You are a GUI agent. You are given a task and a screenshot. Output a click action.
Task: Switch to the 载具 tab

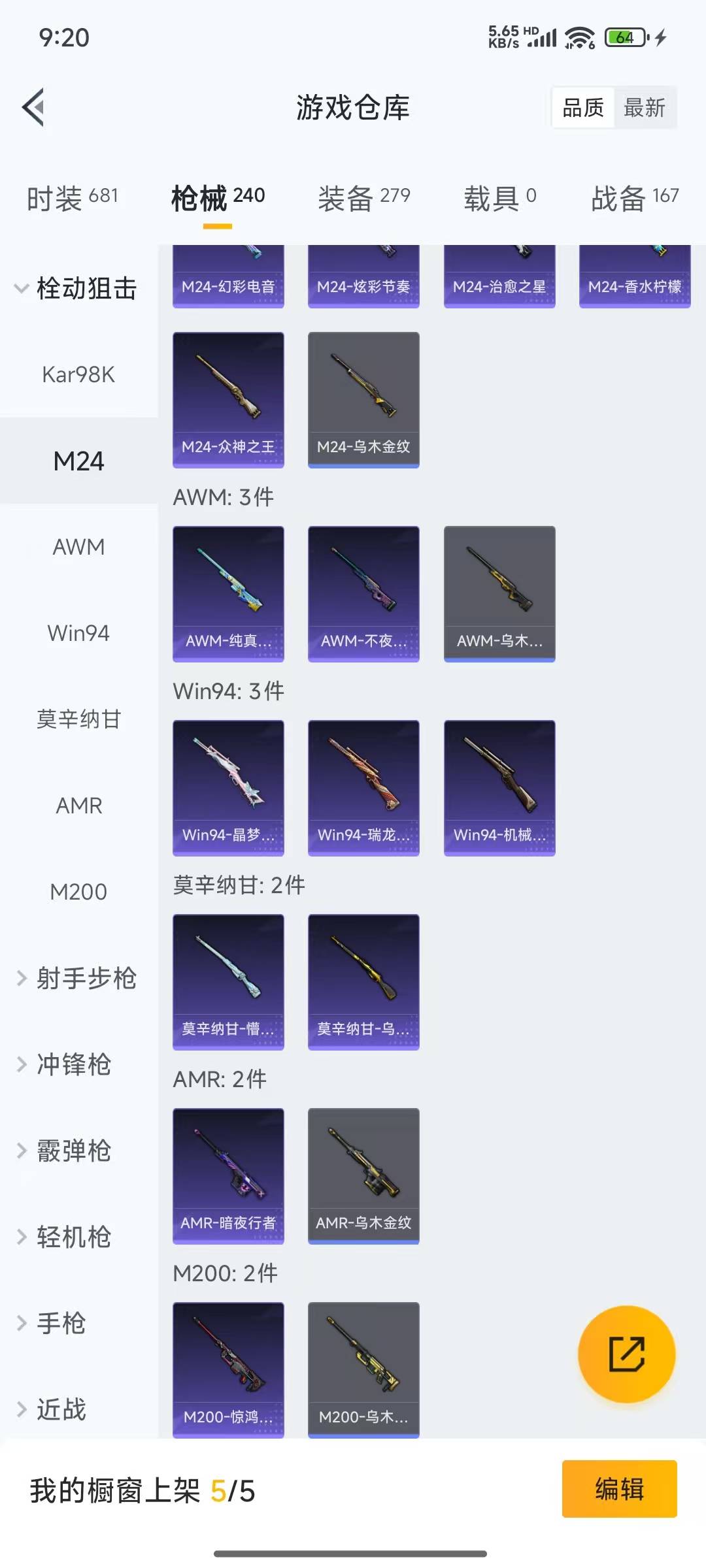pyautogui.click(x=499, y=197)
